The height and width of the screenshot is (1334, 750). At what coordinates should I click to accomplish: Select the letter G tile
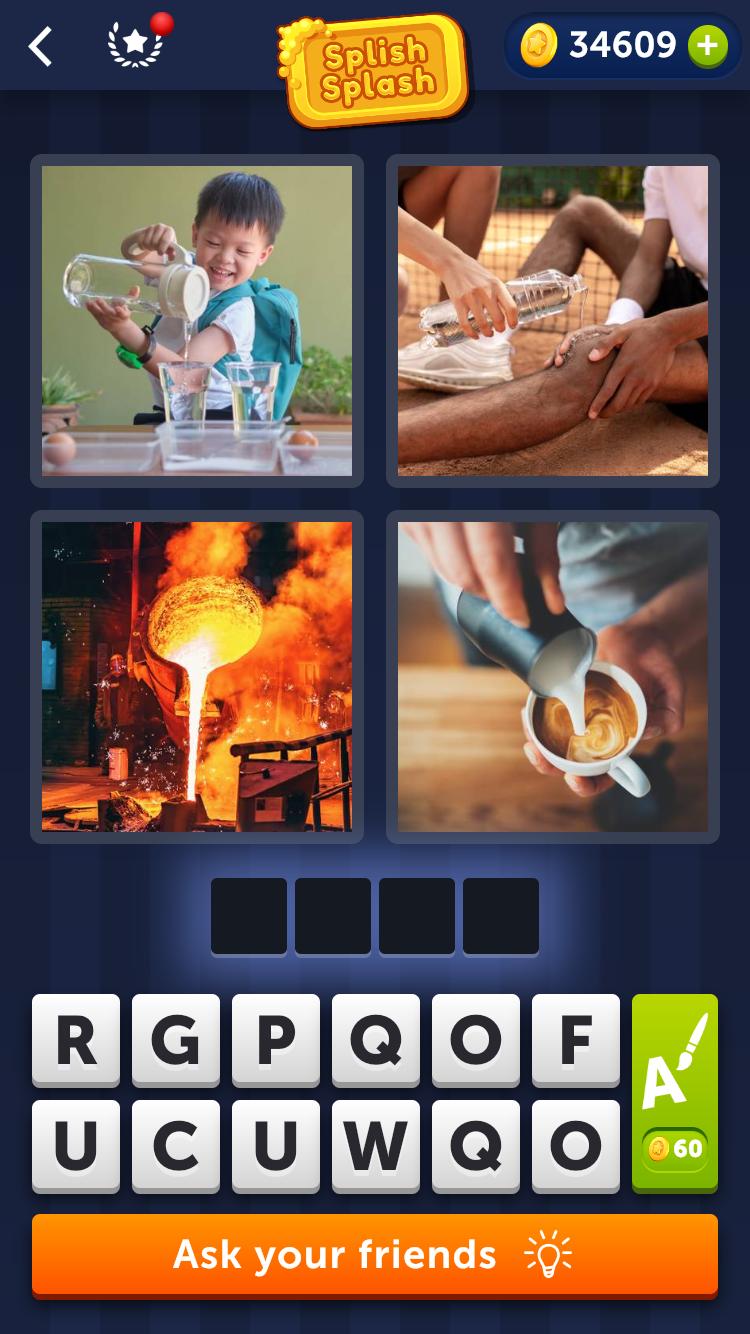(176, 1040)
